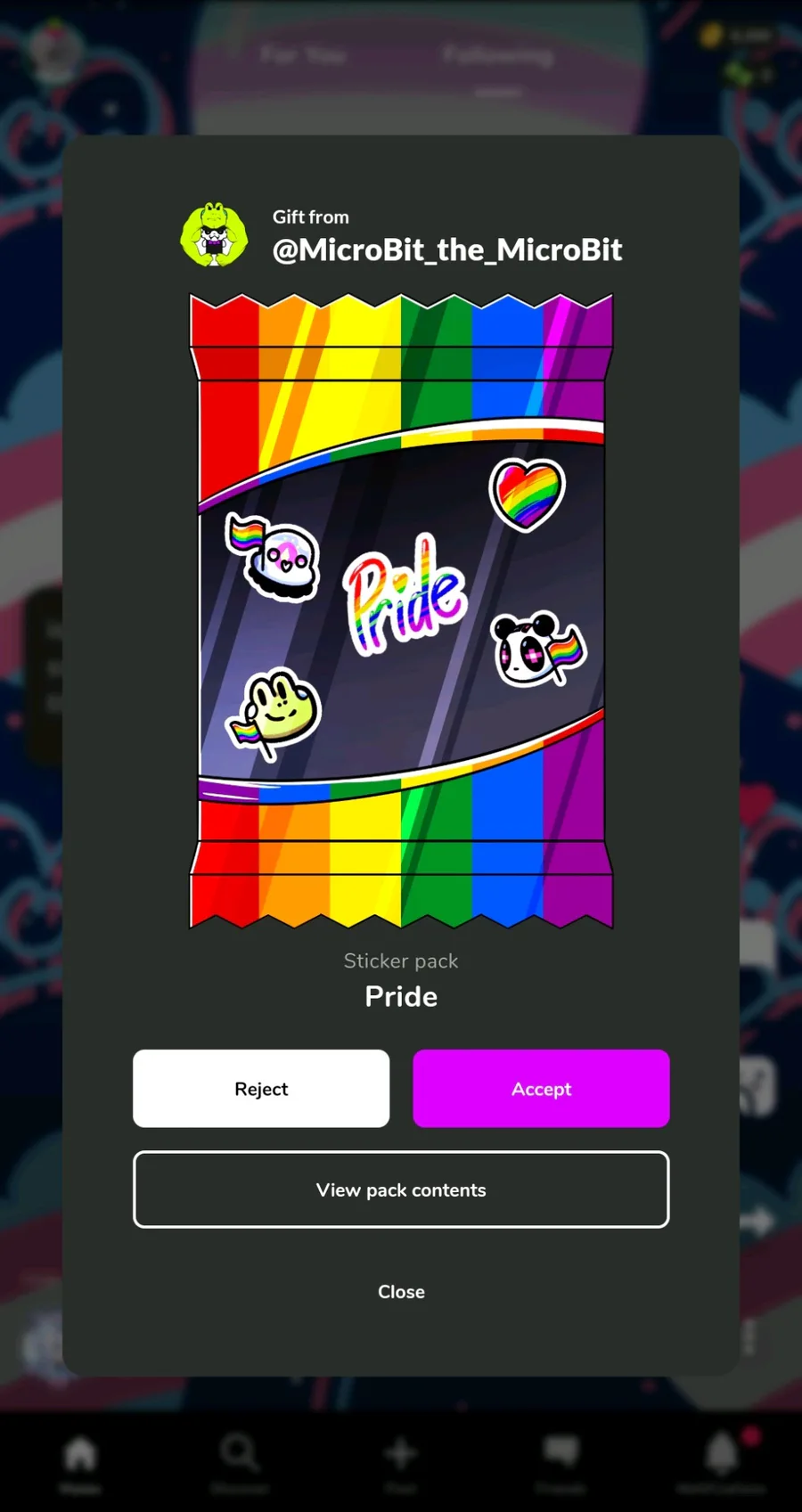Accept the Pride sticker pack gift

tap(541, 1088)
